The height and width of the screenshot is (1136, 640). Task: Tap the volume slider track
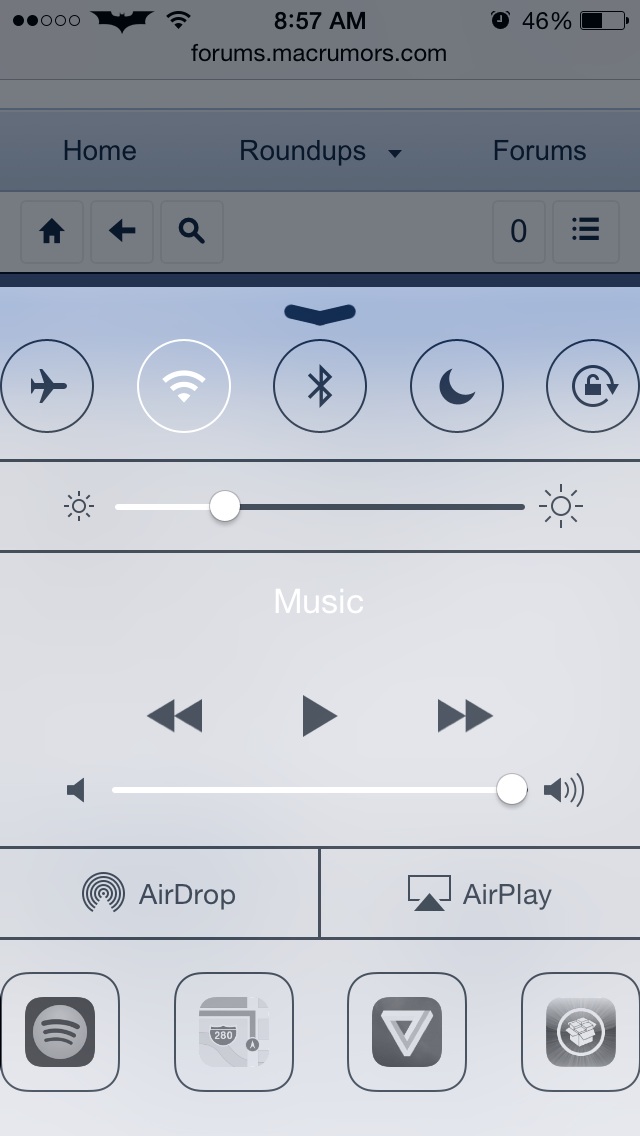[x=320, y=790]
